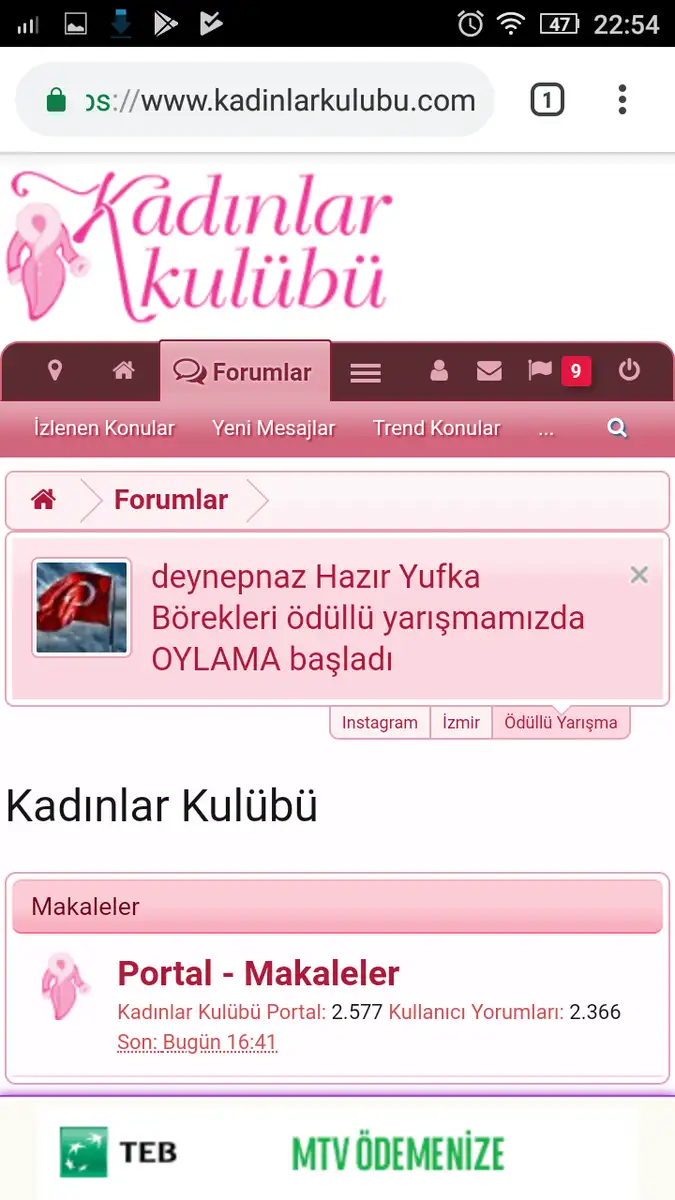Tap the Forumlar breadcrumb
The image size is (675, 1200).
(x=171, y=500)
